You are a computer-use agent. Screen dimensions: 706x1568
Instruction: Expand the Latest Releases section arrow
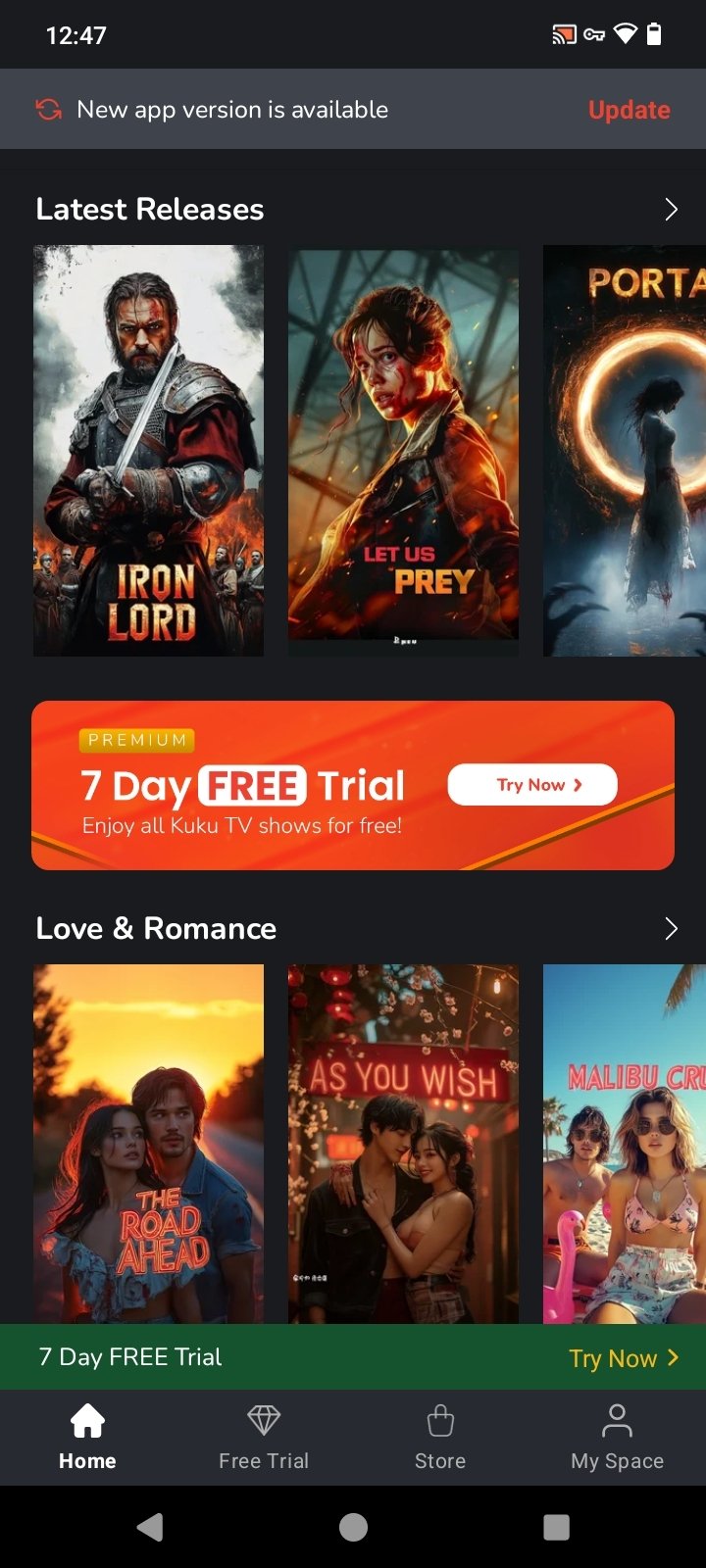coord(671,209)
